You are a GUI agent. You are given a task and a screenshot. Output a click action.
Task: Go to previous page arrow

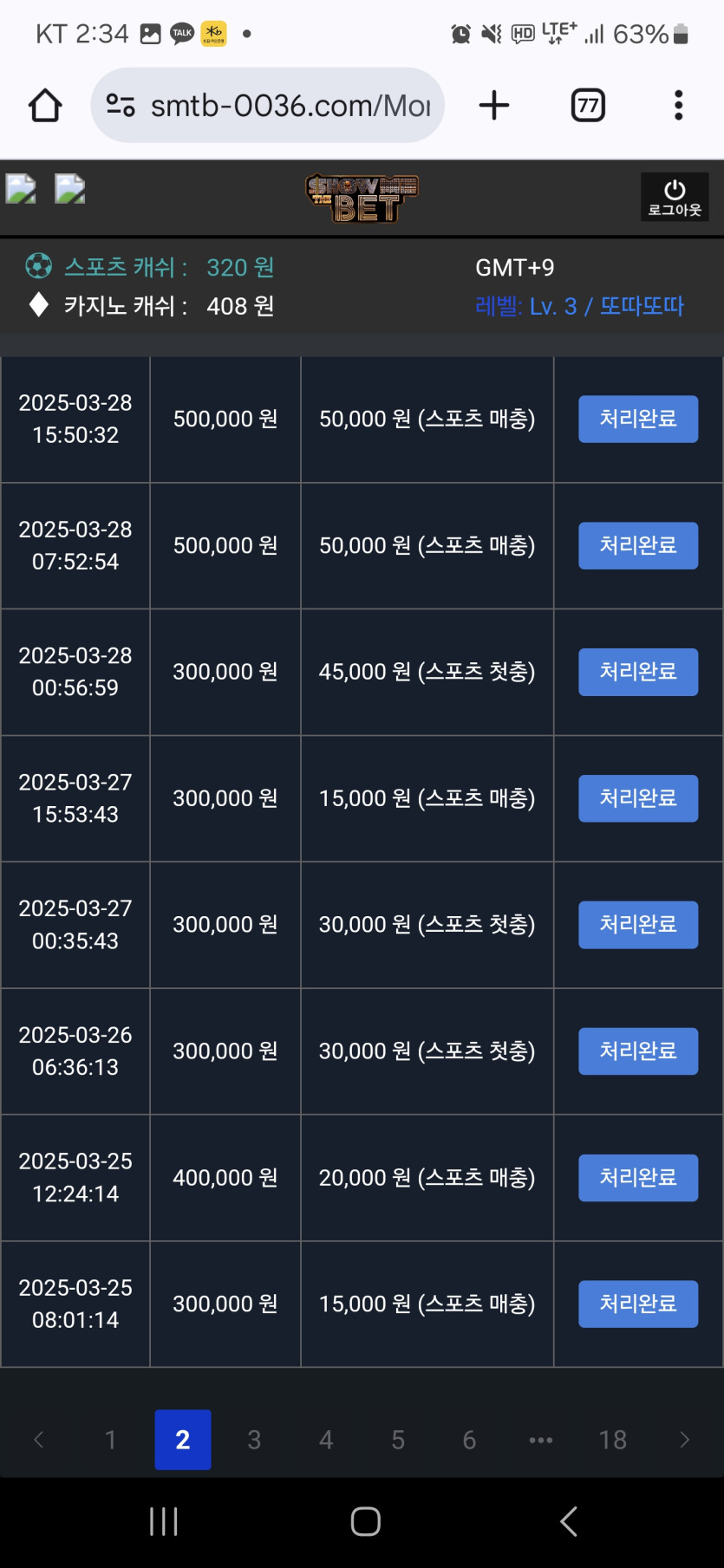(38, 1440)
